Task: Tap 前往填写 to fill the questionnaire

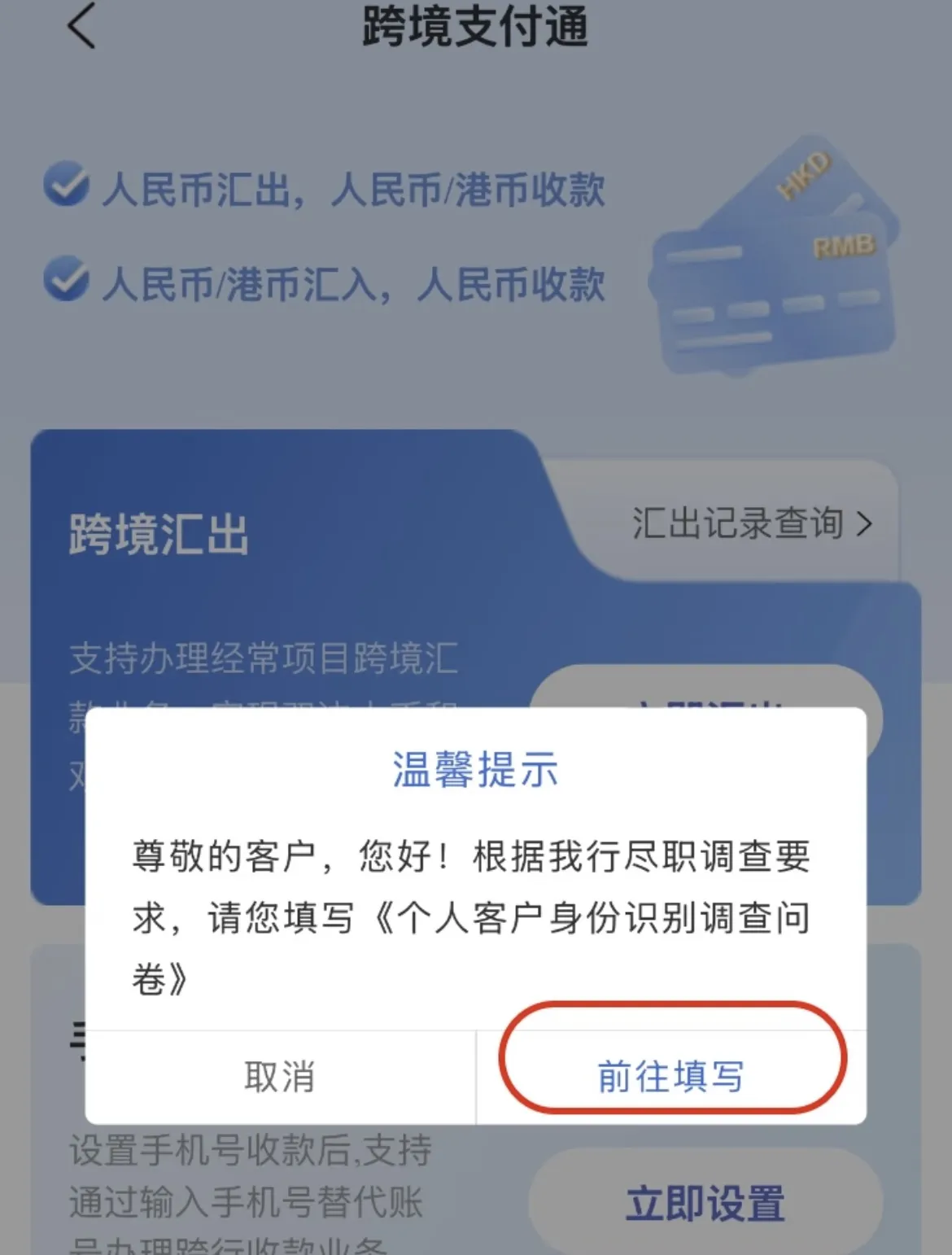Action: [x=671, y=1076]
